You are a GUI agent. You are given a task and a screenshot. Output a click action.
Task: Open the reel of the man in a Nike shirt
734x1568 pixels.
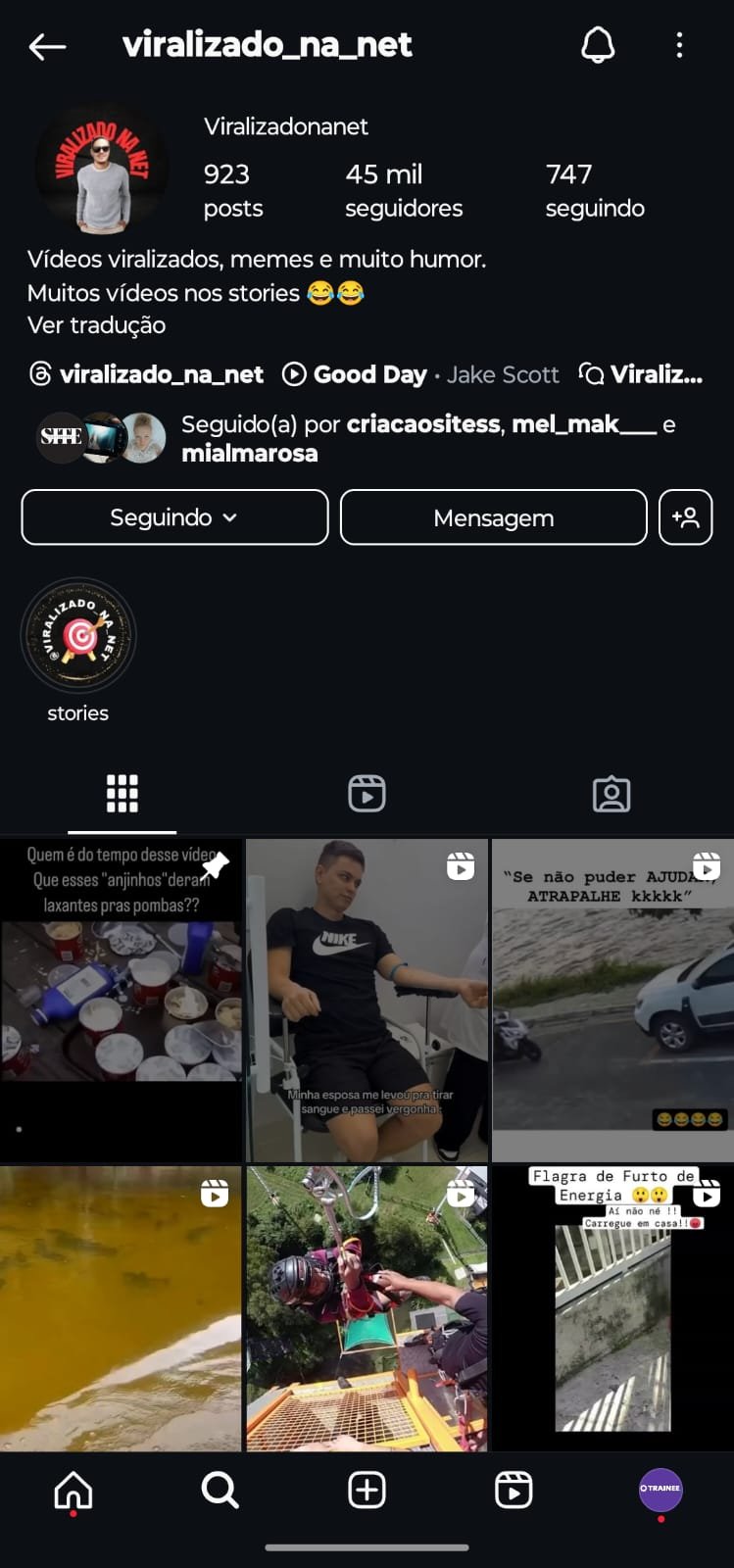[367, 1000]
